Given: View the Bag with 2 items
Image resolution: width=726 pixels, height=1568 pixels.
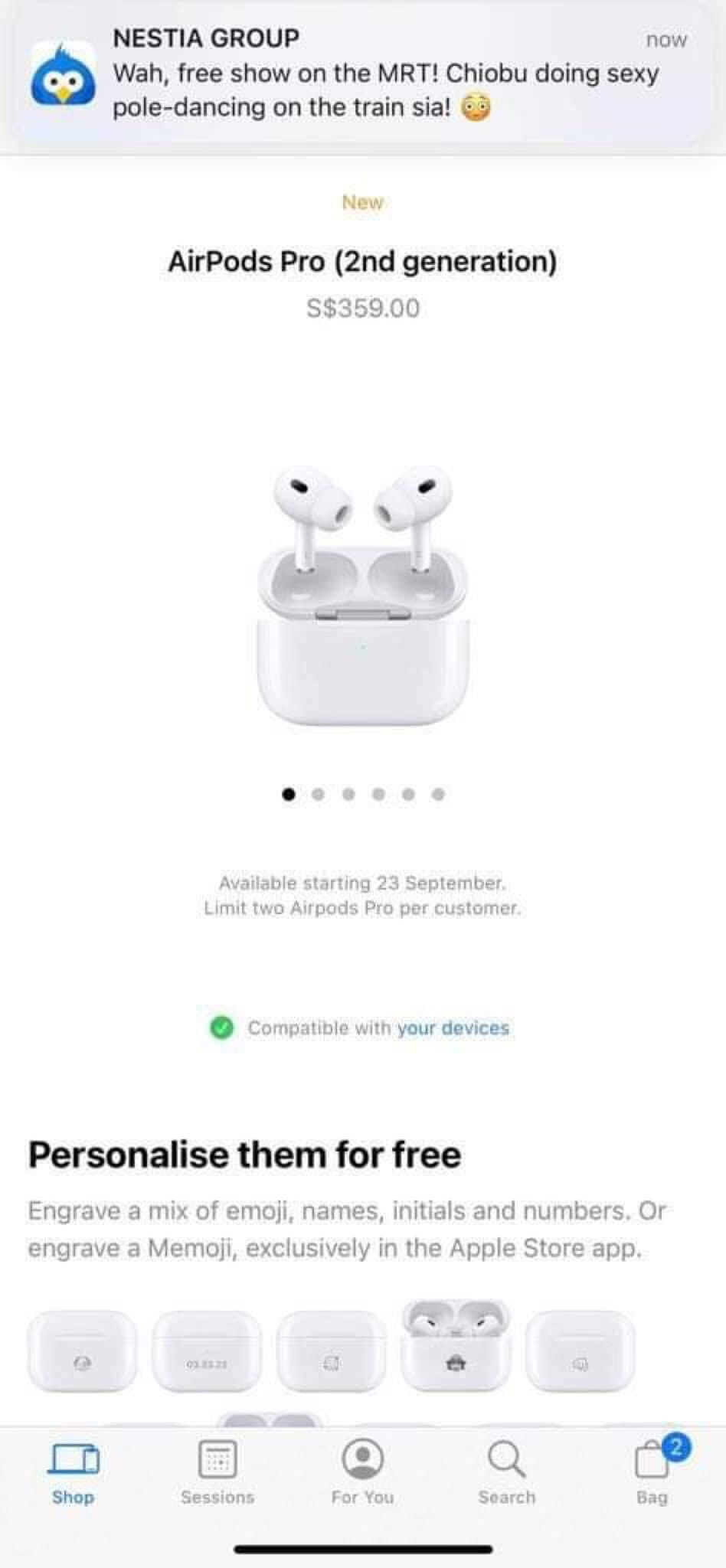Looking at the screenshot, I should [x=653, y=1472].
